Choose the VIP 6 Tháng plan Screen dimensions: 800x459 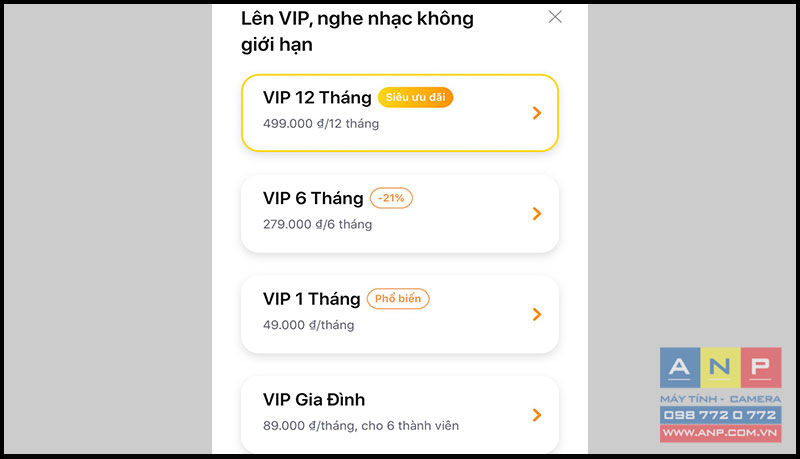[x=399, y=213]
